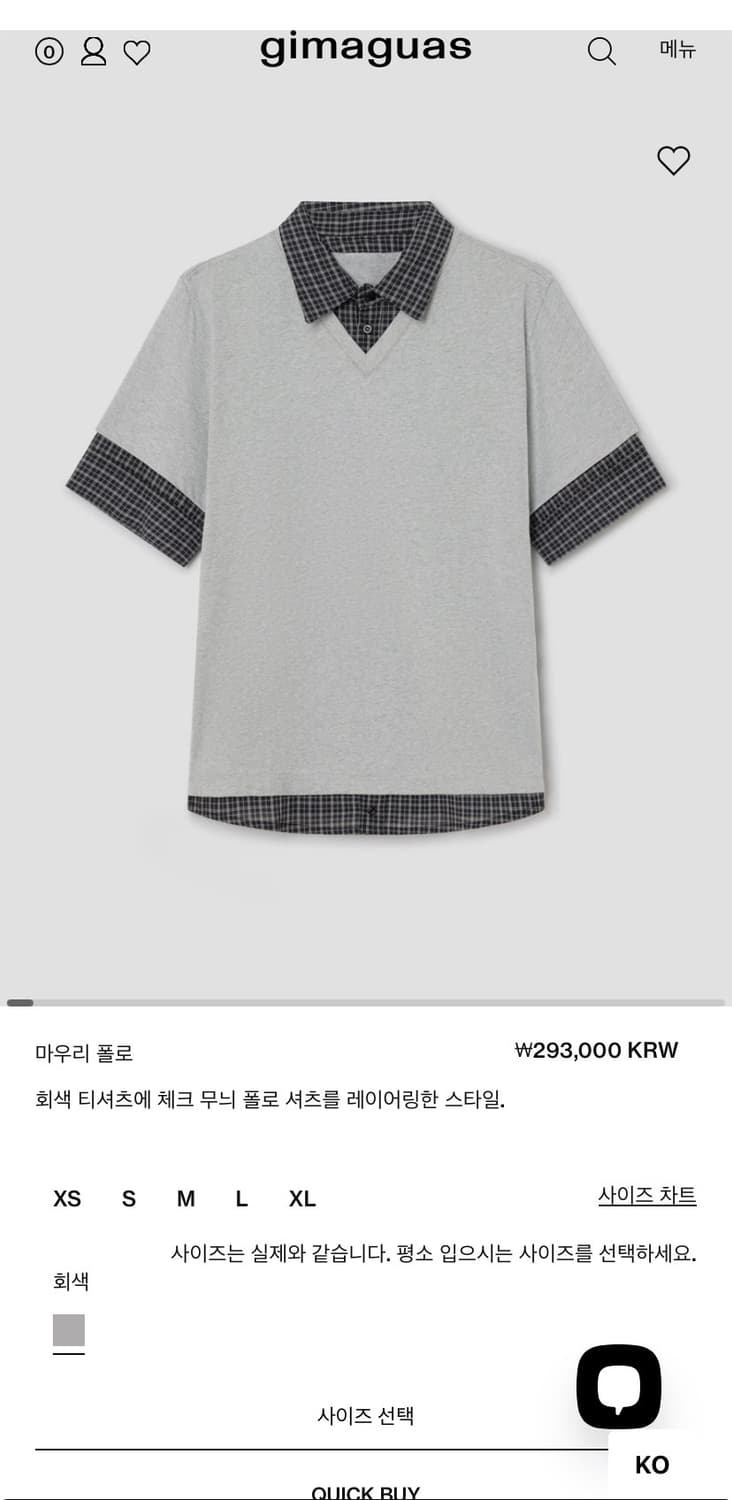Screen dimensions: 732x1500
Task: Click the gimaguas logo
Action: tap(366, 48)
